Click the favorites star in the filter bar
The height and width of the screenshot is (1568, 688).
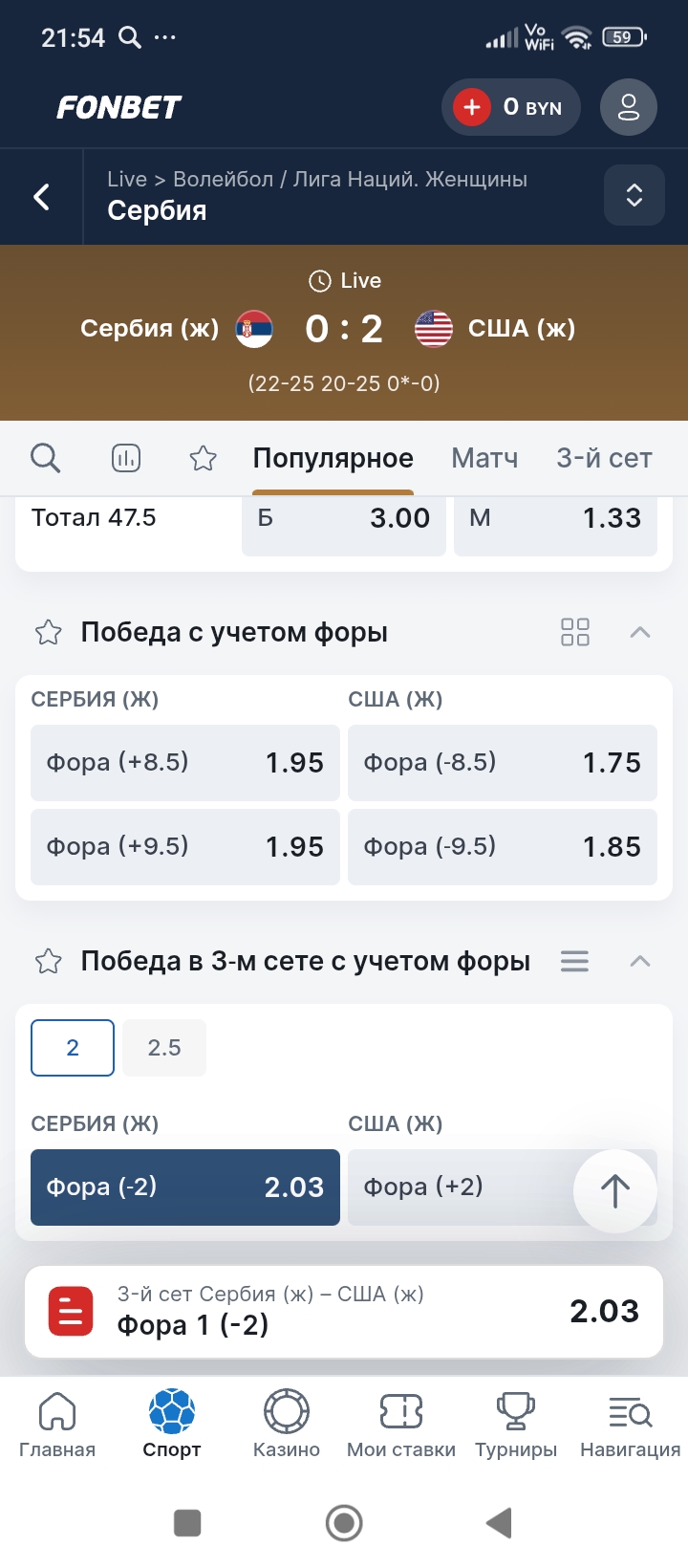203,459
